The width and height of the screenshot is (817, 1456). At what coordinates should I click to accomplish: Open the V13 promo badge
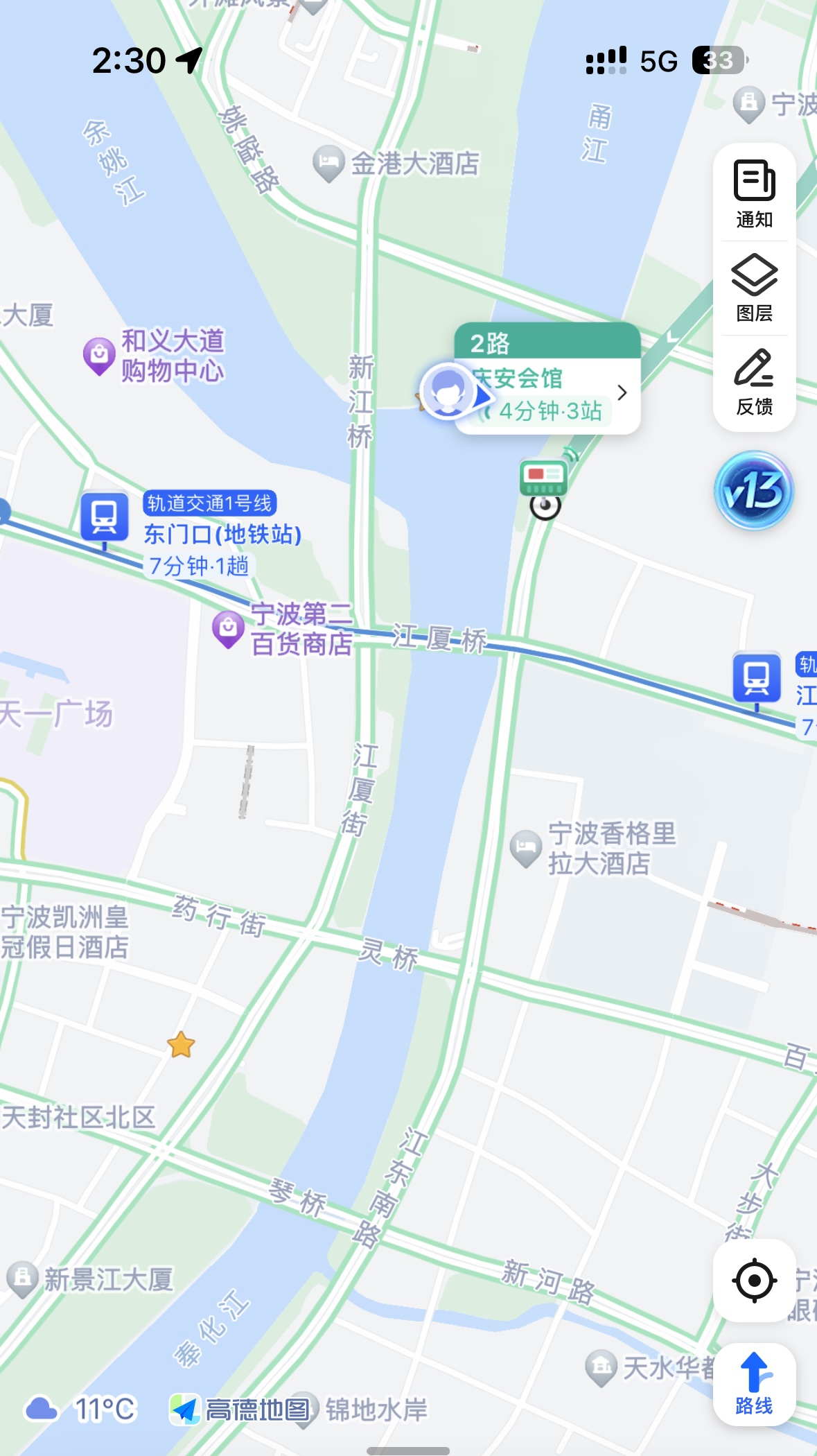point(754,491)
